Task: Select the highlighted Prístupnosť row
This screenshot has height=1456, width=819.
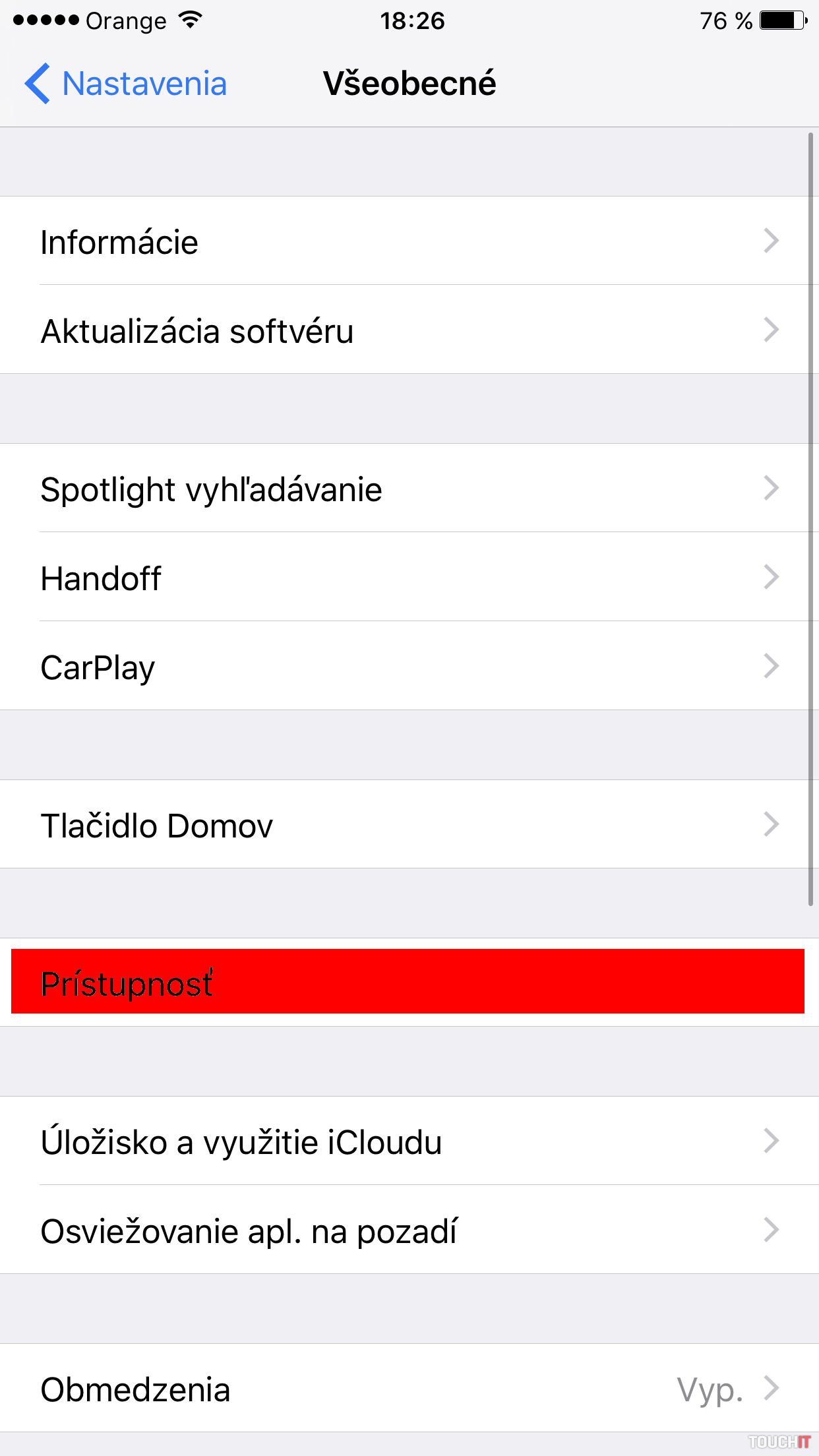Action: (408, 982)
